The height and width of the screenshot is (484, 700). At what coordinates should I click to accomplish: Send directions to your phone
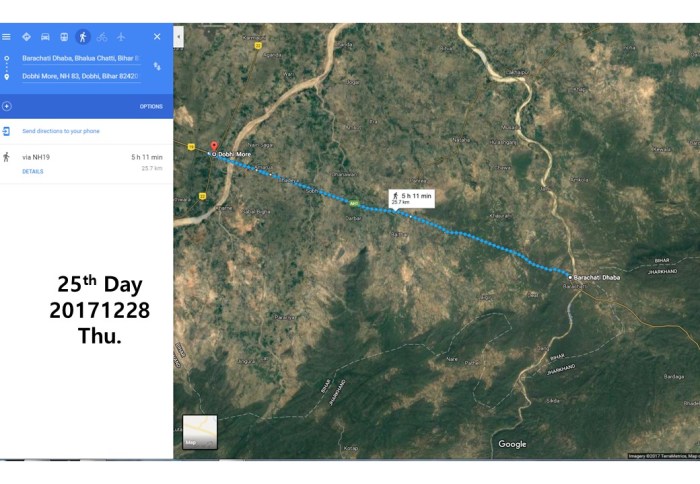pyautogui.click(x=60, y=131)
